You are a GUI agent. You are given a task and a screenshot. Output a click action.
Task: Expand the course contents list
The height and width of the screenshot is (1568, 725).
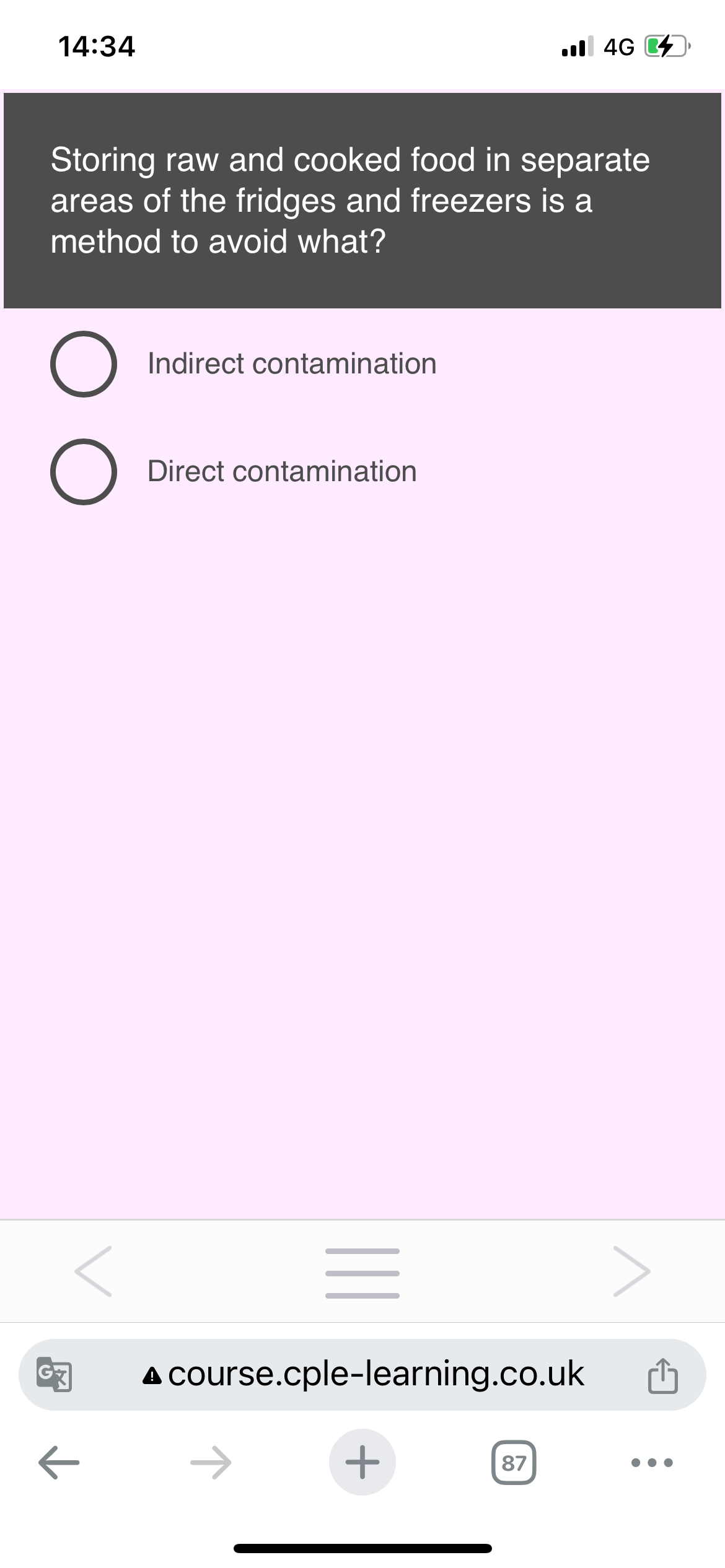(x=362, y=1273)
